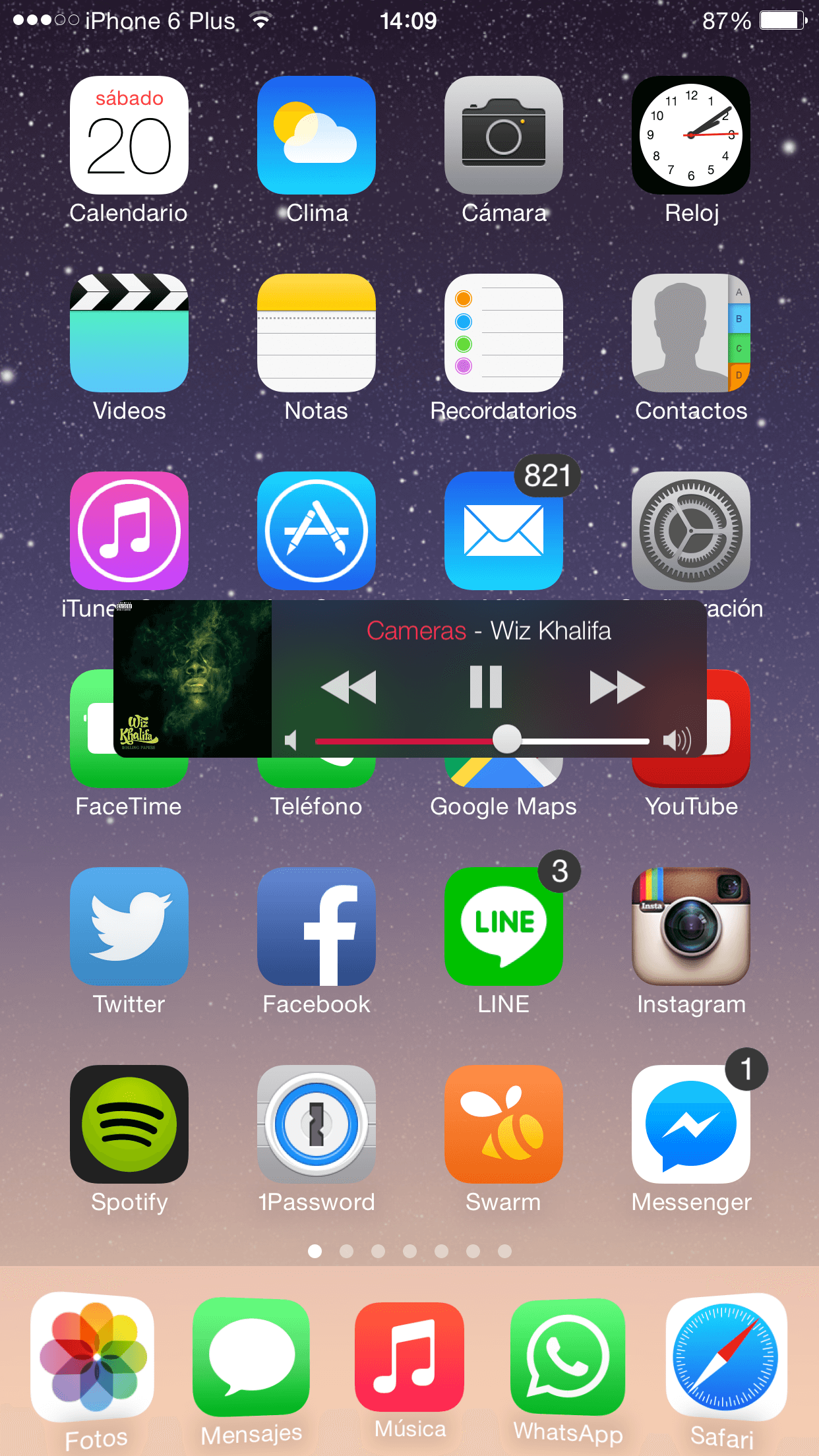The image size is (819, 1456).
Task: Go back to the previous track
Action: coord(349,686)
